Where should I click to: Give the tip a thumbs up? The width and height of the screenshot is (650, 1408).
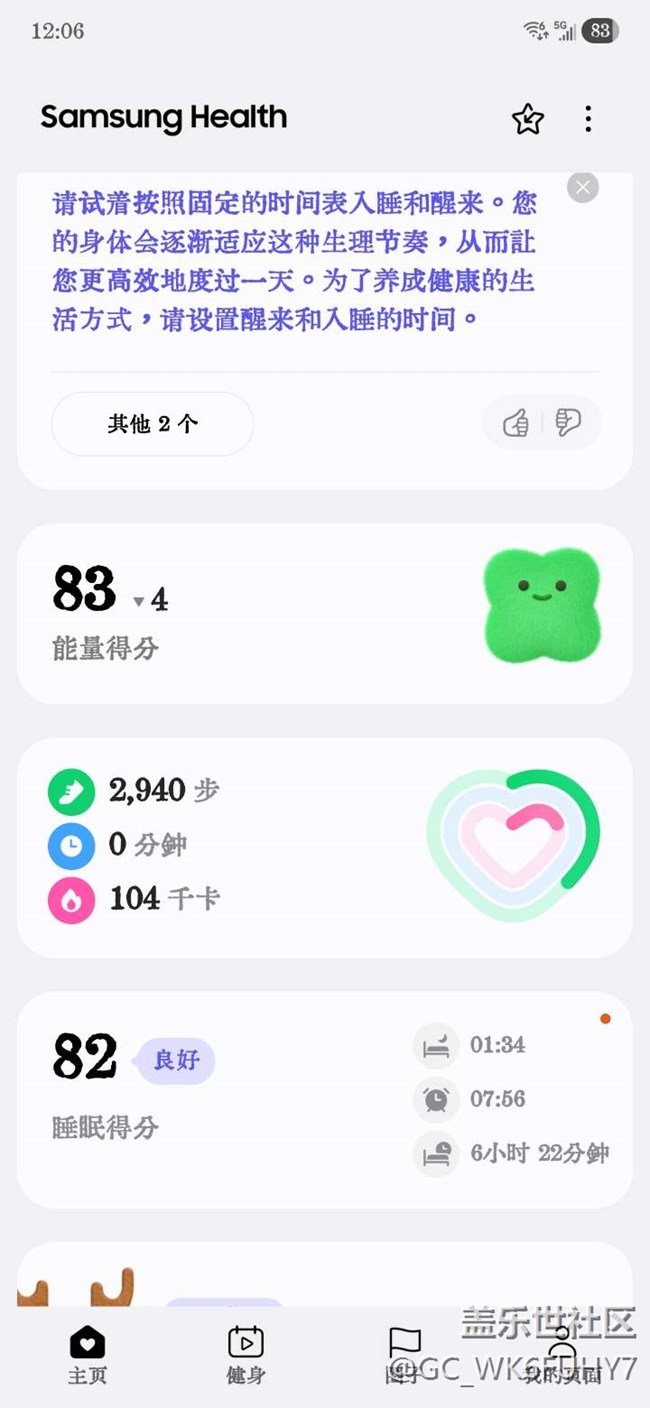pyautogui.click(x=515, y=424)
